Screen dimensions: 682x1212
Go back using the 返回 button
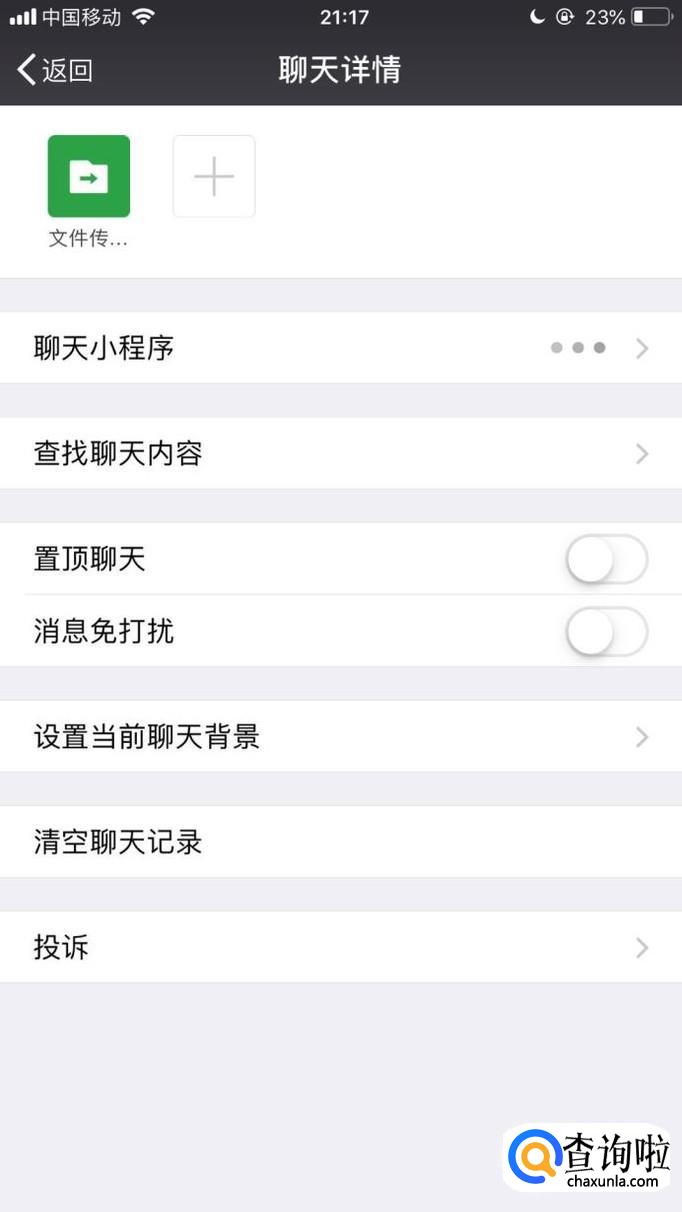tap(56, 70)
